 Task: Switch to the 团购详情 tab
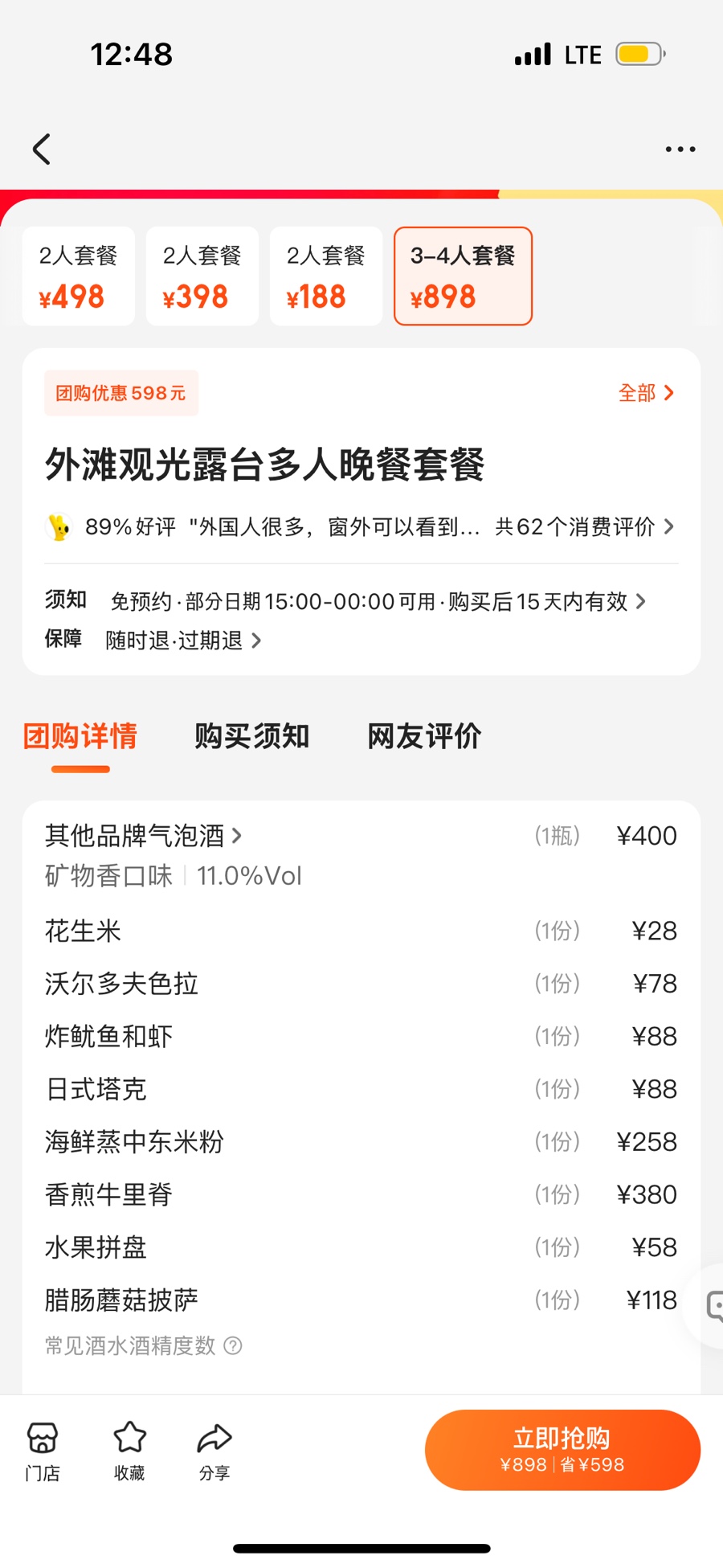point(80,736)
